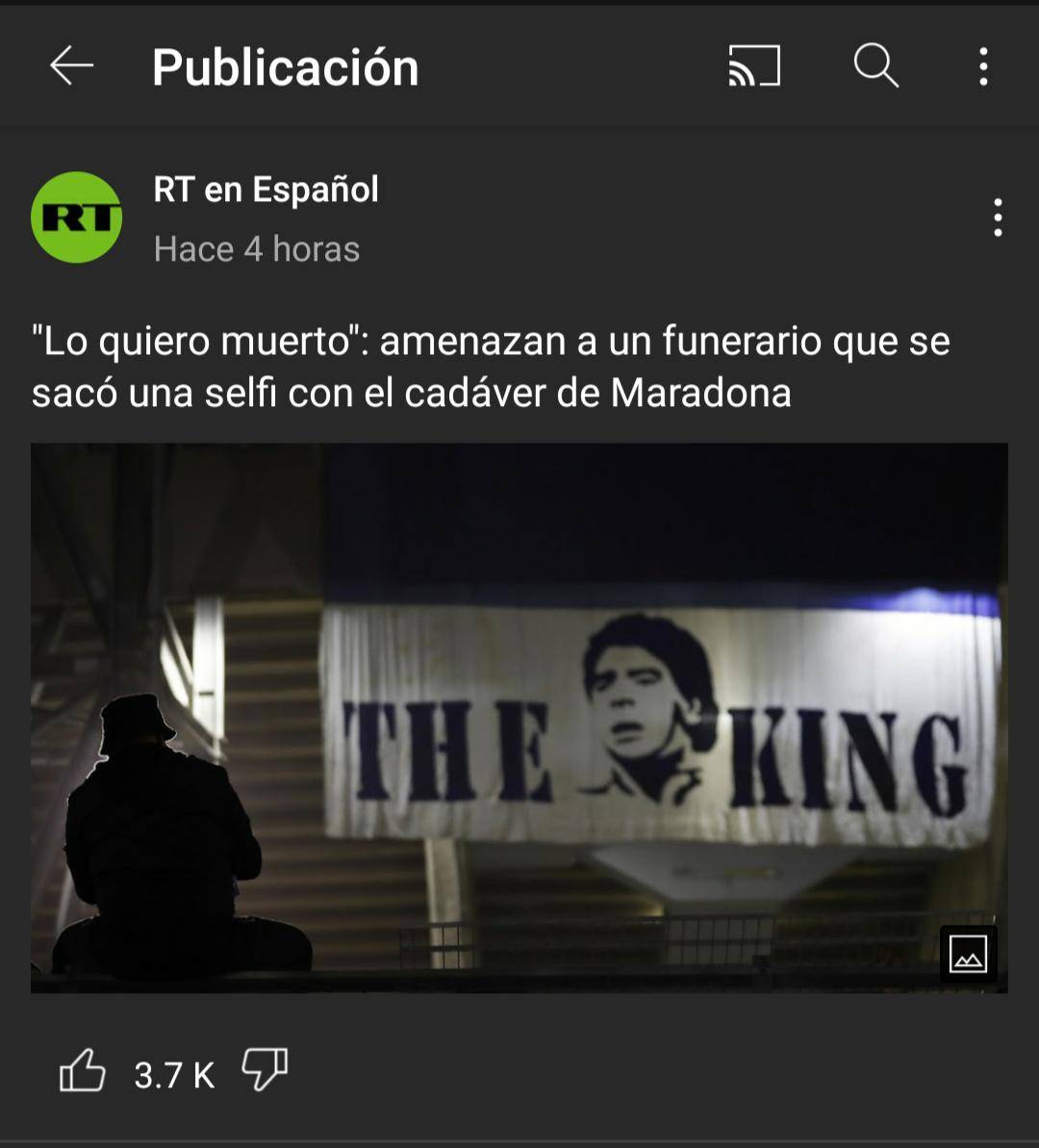The height and width of the screenshot is (1148, 1039).
Task: Tap the 3.7 K like count
Action: pyautogui.click(x=174, y=1069)
